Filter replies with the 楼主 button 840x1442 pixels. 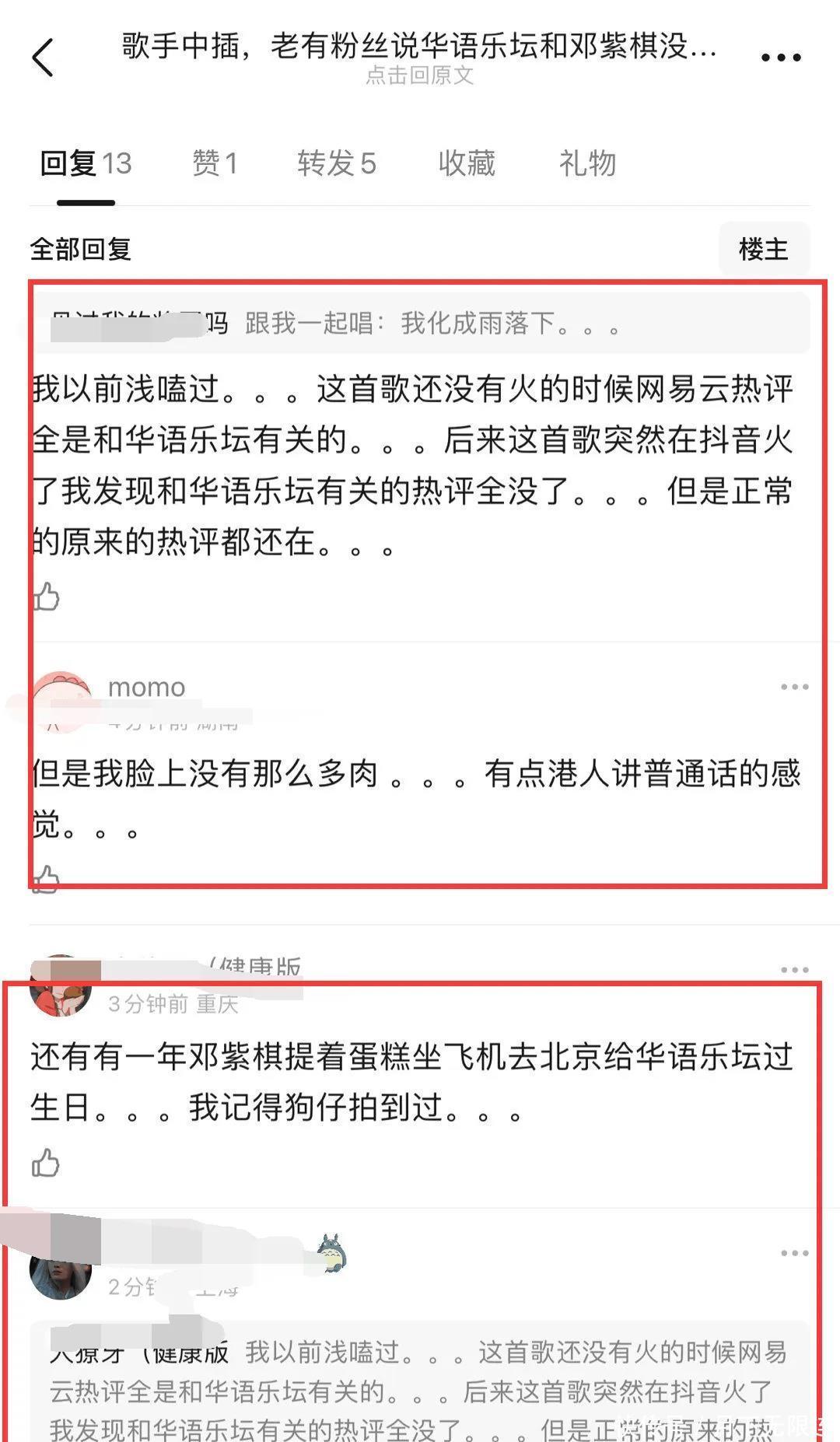click(x=763, y=249)
